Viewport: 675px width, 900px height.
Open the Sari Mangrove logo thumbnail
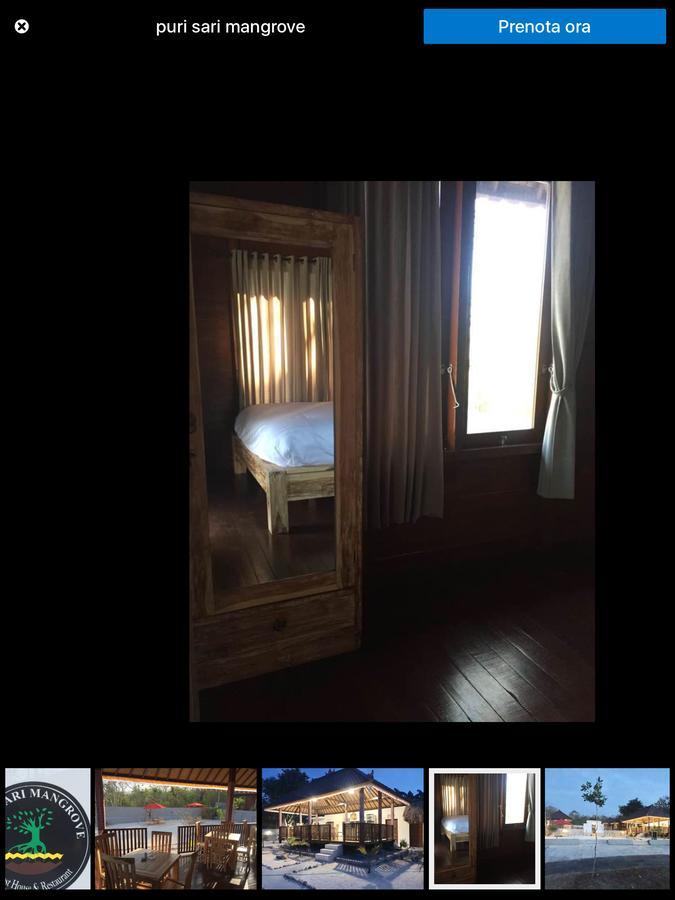47,828
